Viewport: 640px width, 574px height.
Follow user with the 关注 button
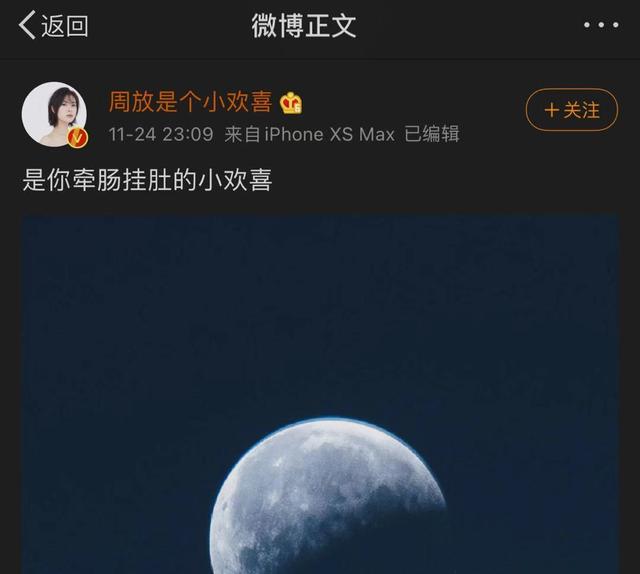(x=571, y=110)
